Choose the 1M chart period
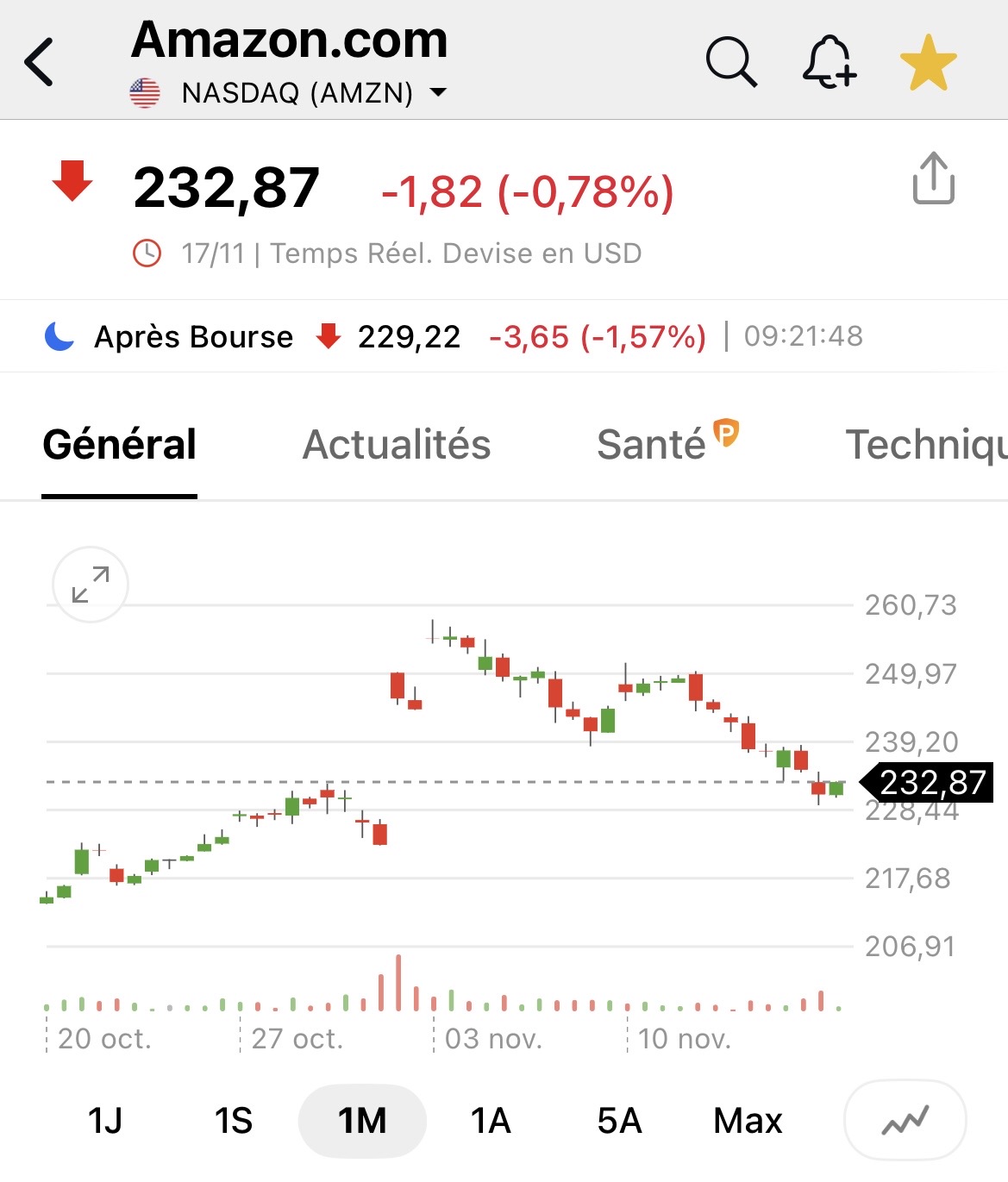 (362, 1121)
